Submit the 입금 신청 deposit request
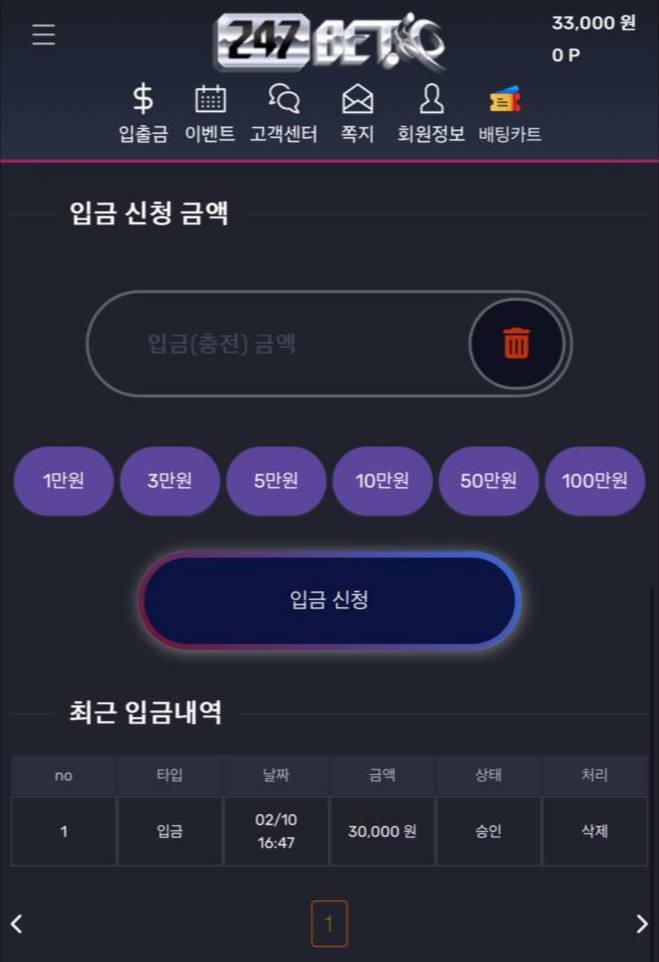The height and width of the screenshot is (962, 659). [x=329, y=600]
